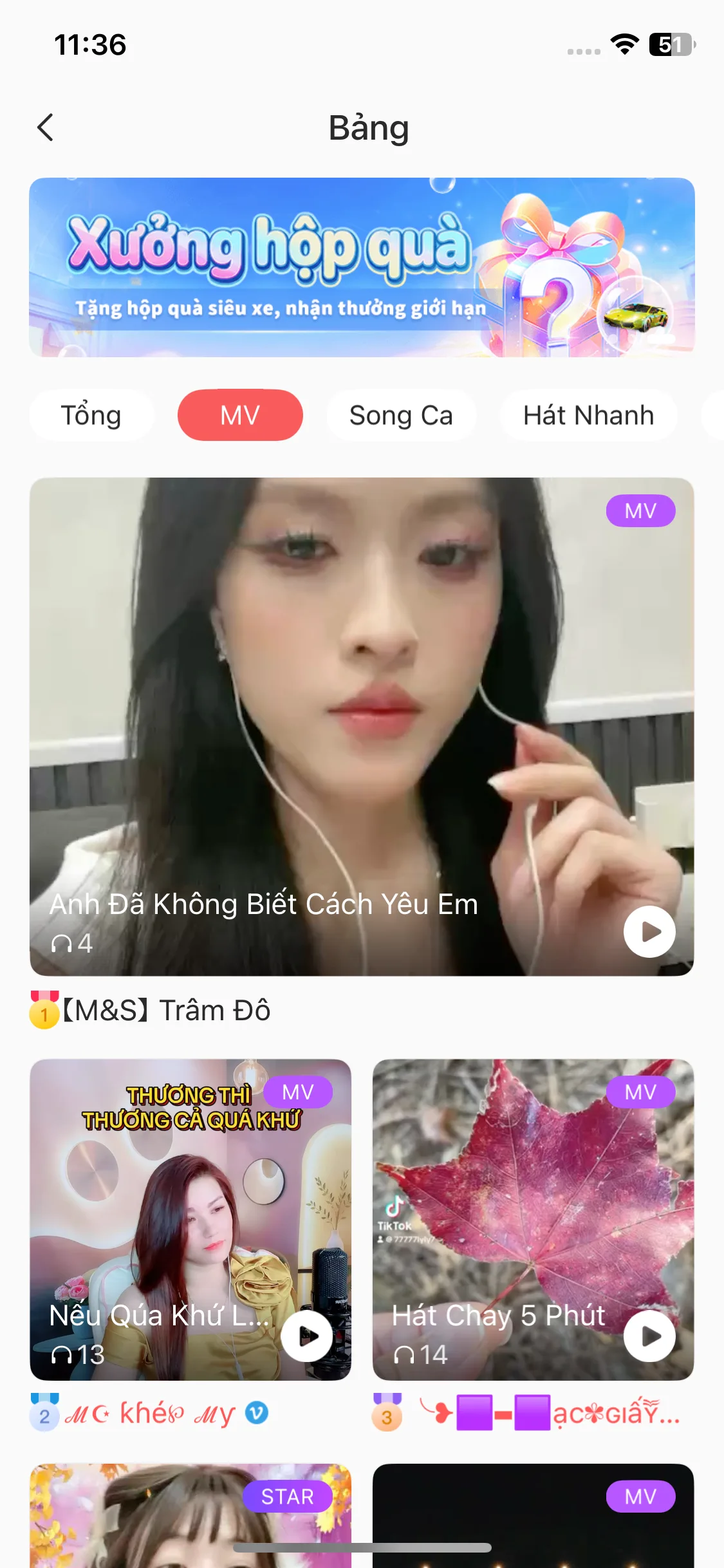Play Anh Đã Không Biết Cách Yêu Em
This screenshot has height=1568, width=724.
pyautogui.click(x=649, y=931)
